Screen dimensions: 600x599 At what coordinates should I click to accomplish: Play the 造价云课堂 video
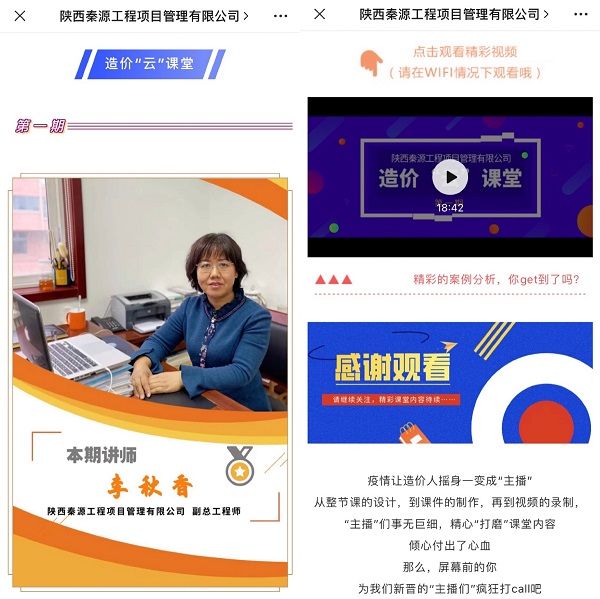pos(450,177)
